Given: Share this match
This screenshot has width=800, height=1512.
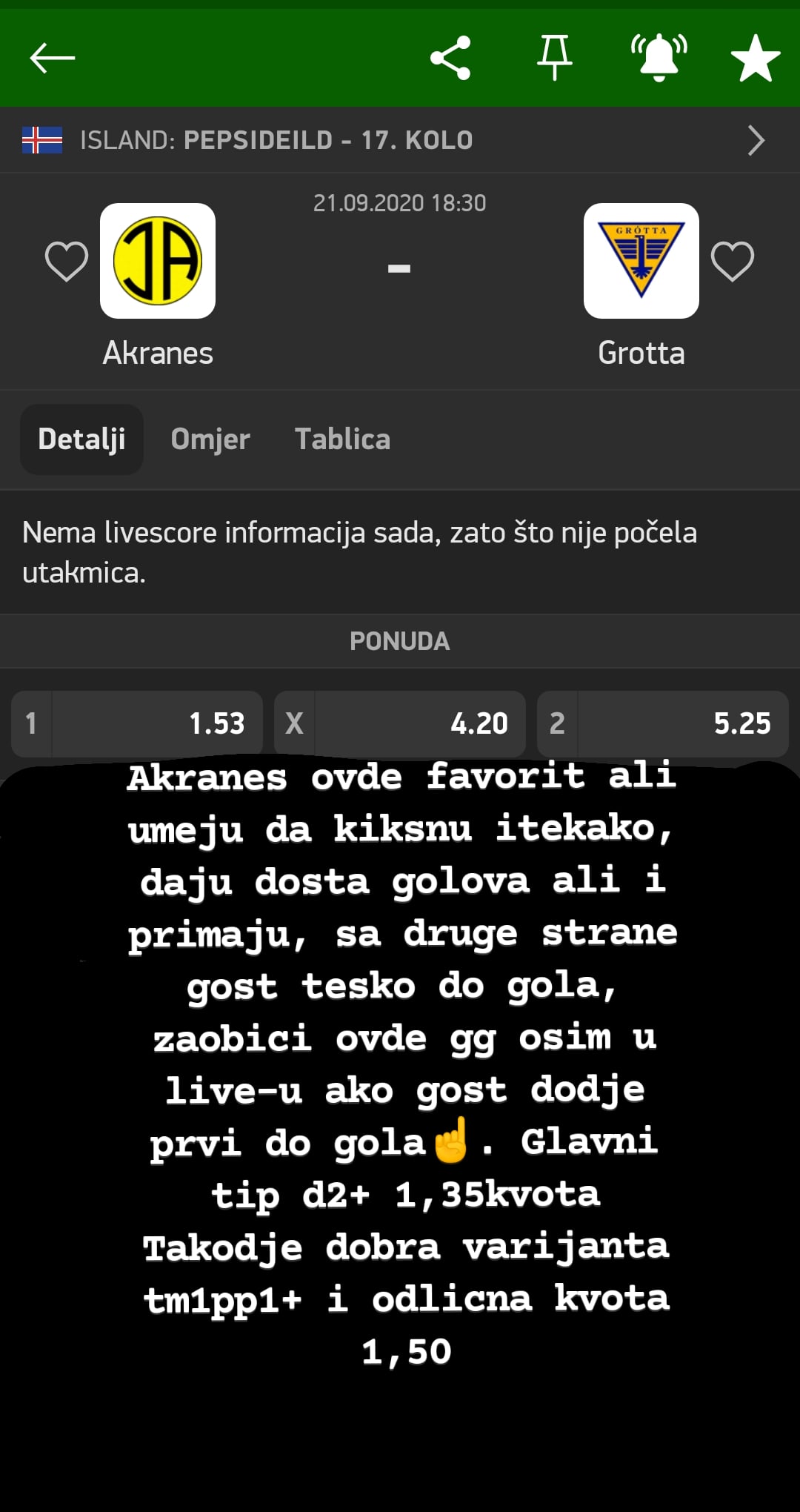Looking at the screenshot, I should pos(450,58).
